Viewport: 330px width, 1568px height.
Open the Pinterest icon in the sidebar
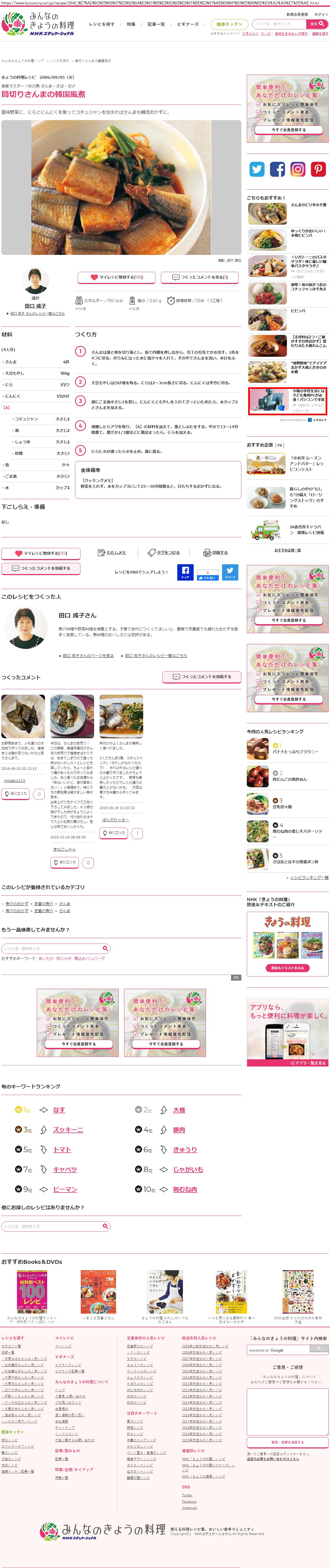tap(319, 169)
